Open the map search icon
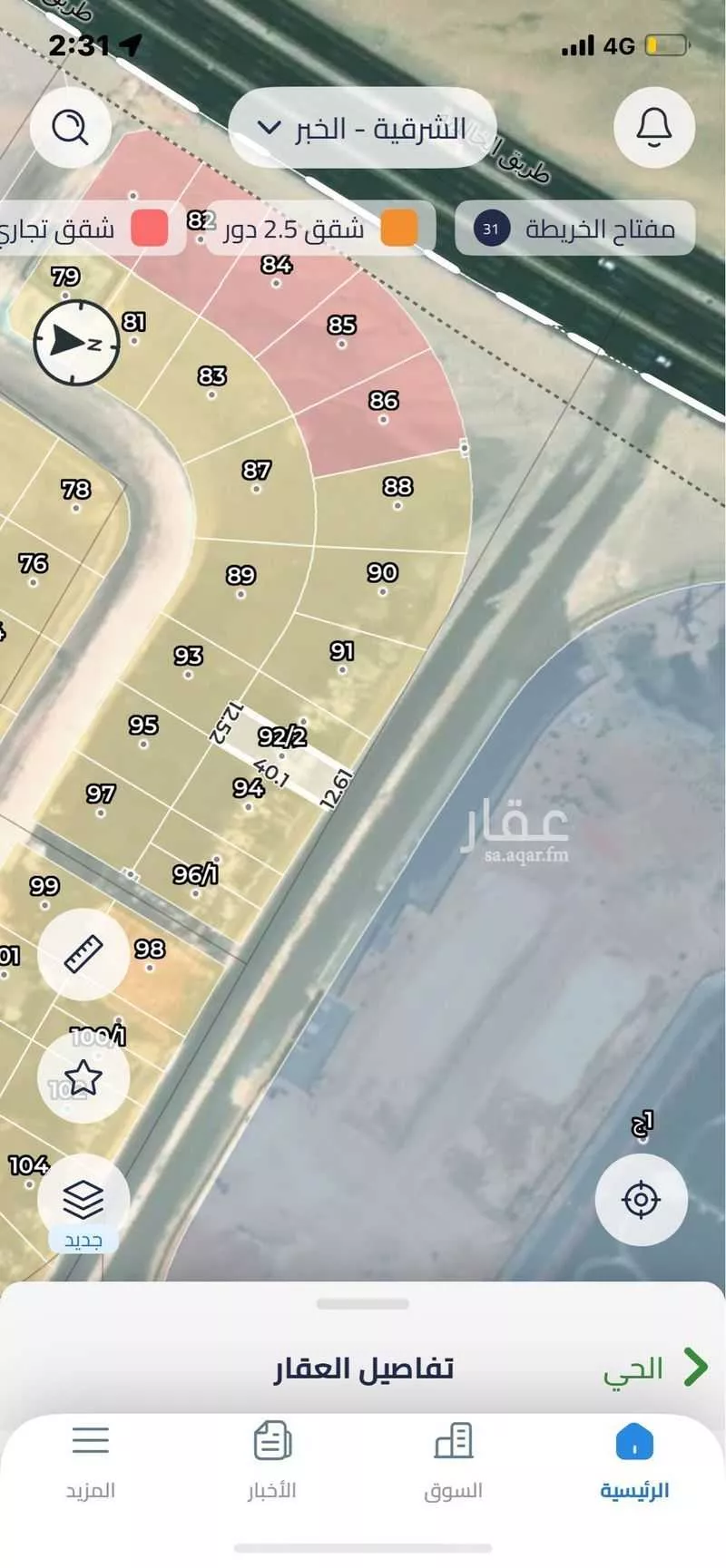Viewport: 726px width, 1568px height. [x=70, y=127]
